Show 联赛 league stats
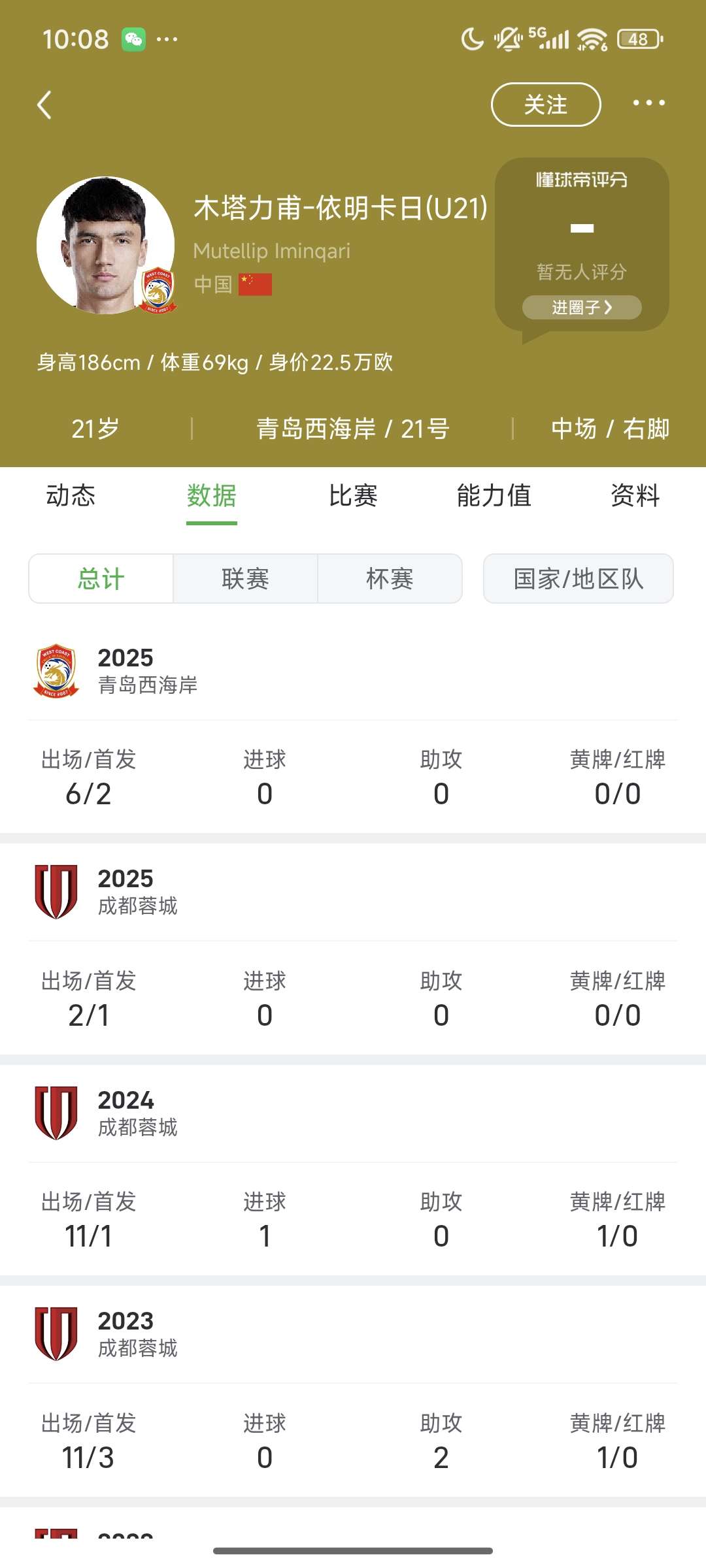The width and height of the screenshot is (706, 1568). pyautogui.click(x=245, y=579)
